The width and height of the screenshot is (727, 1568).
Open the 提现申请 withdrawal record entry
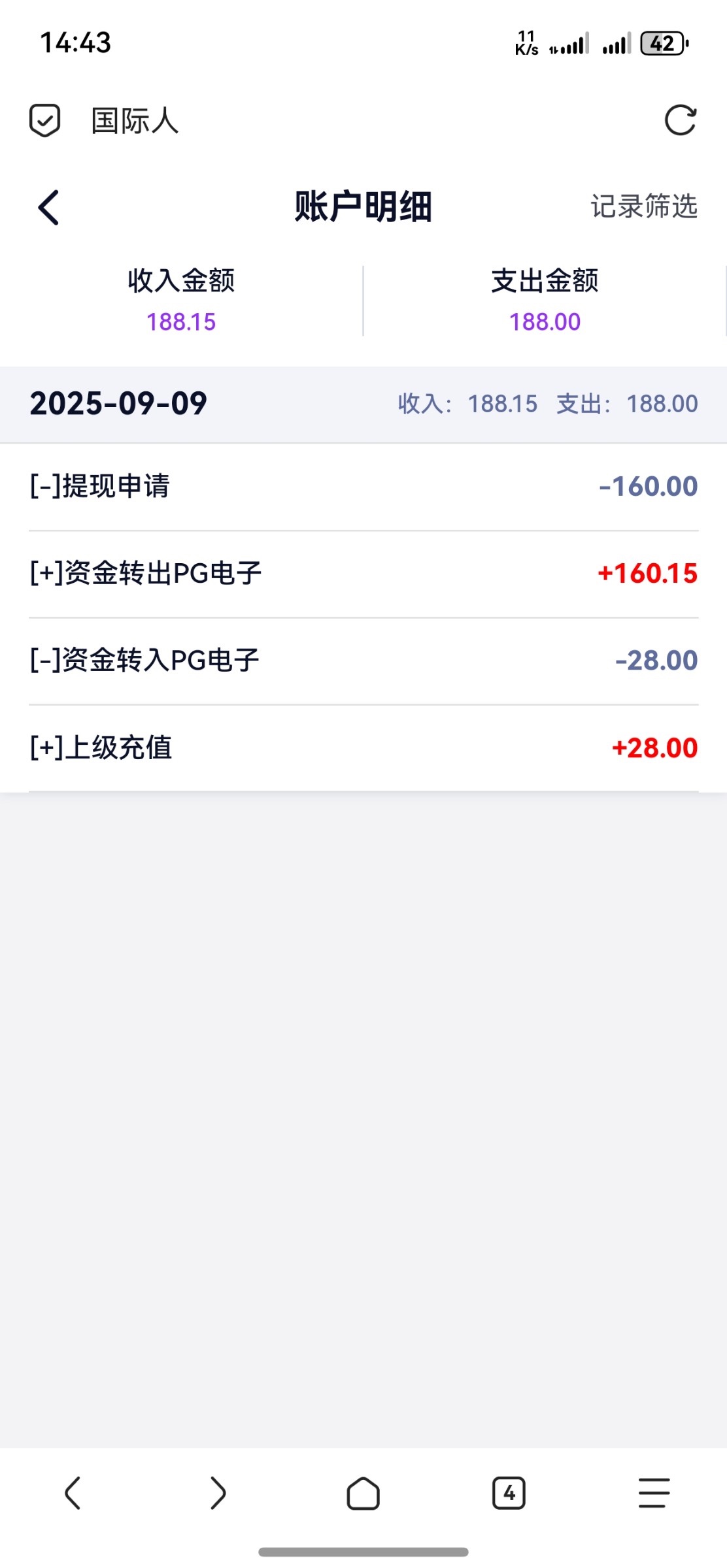click(x=363, y=485)
